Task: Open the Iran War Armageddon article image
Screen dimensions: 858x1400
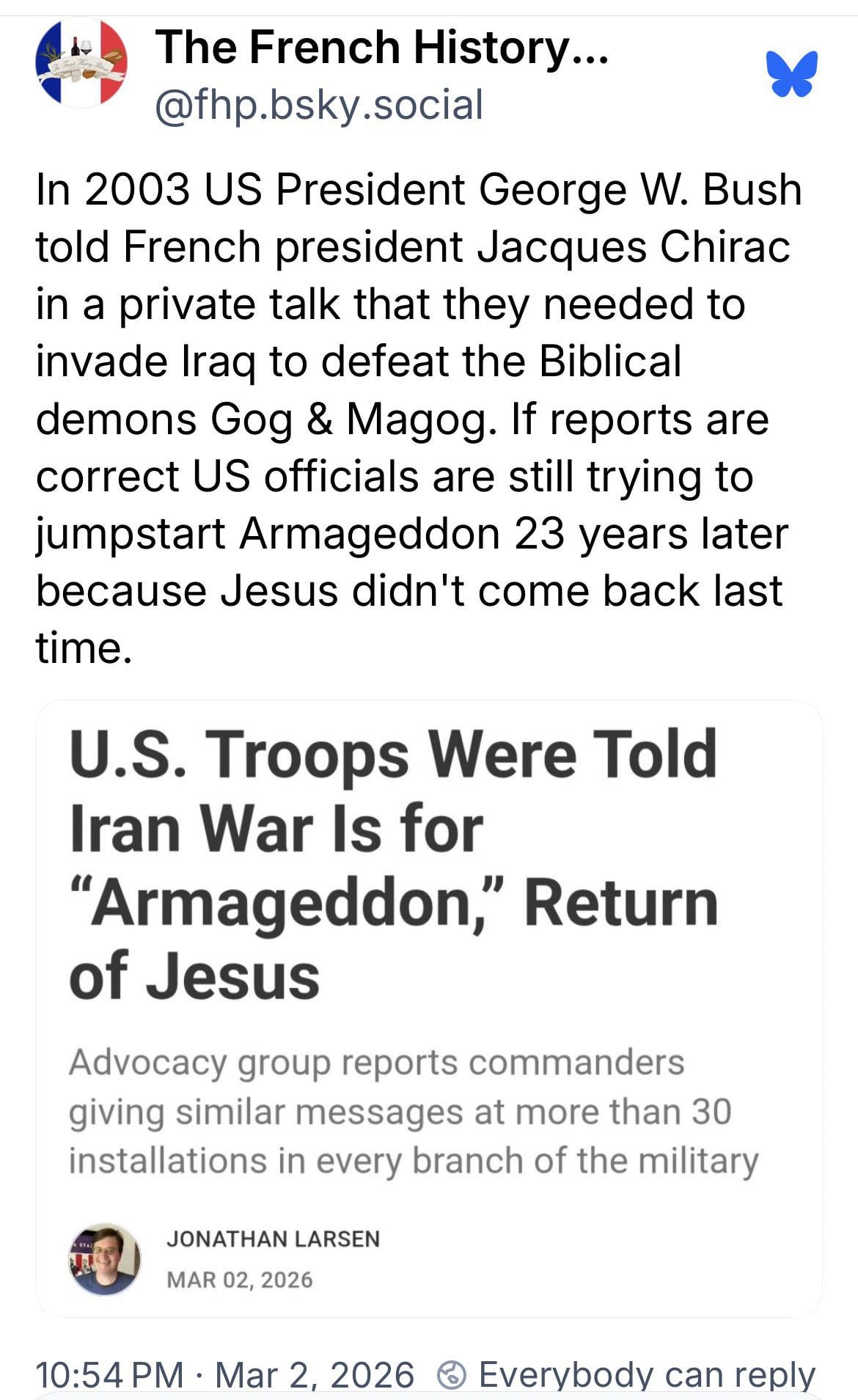Action: point(429,1008)
